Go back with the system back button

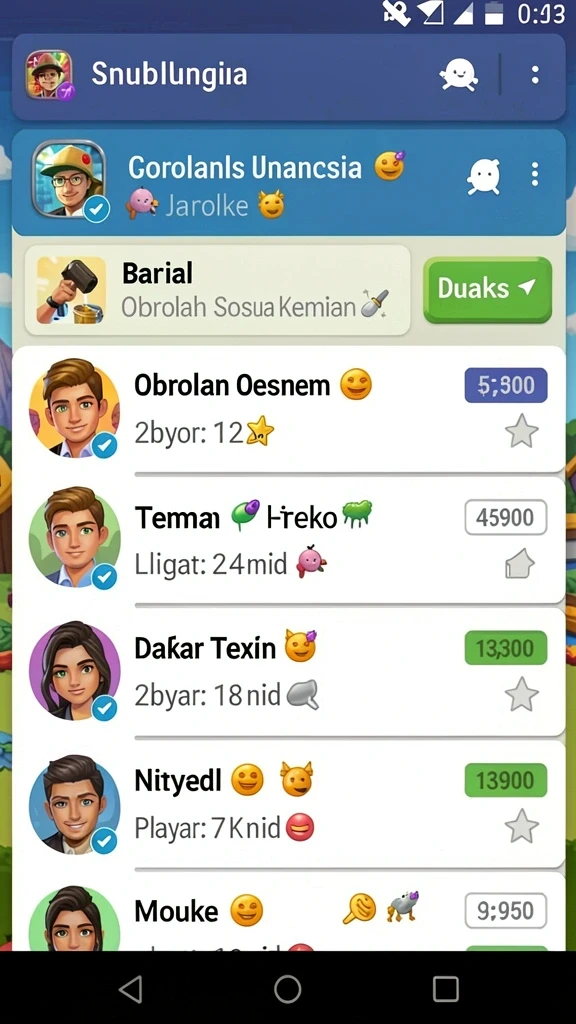(x=131, y=989)
